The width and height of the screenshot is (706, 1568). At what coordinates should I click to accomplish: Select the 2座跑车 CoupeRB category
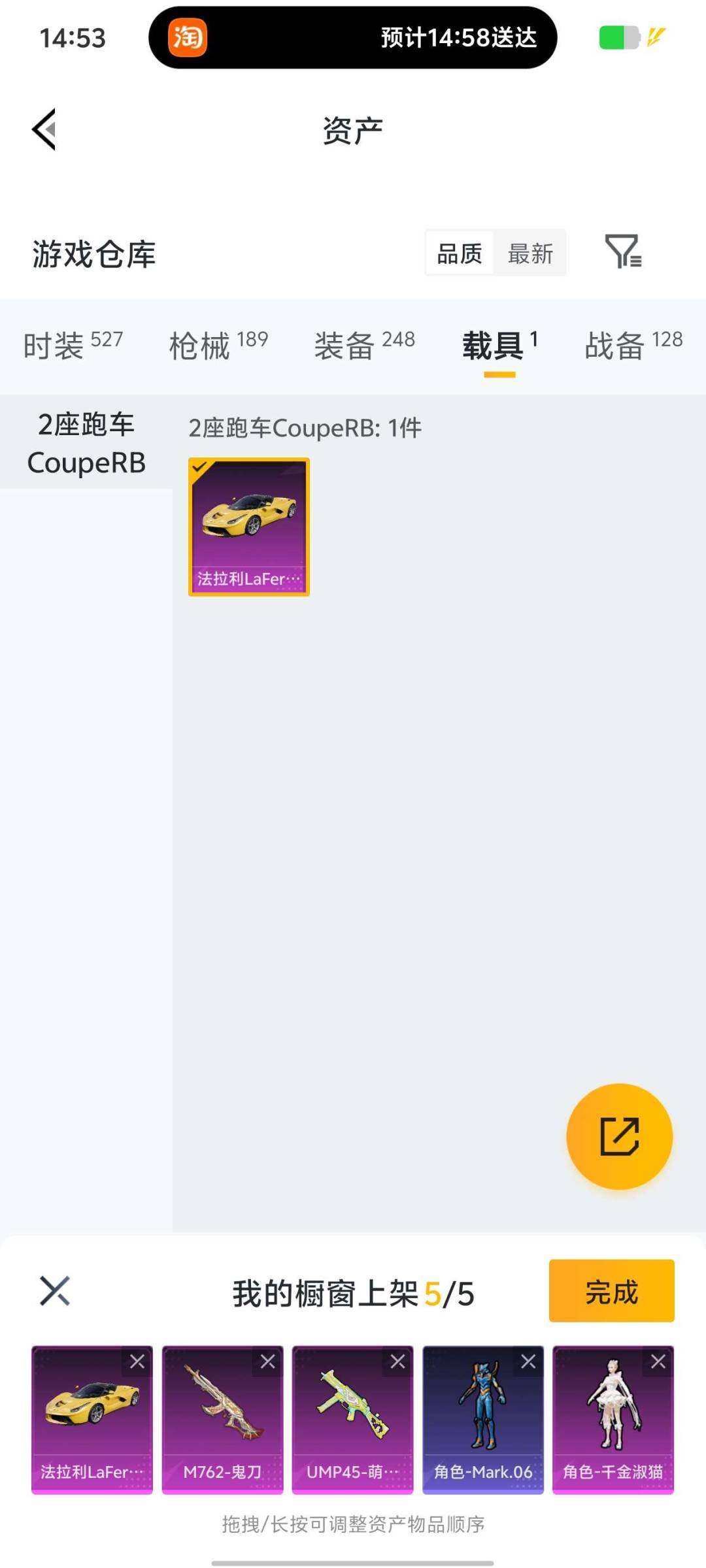86,443
